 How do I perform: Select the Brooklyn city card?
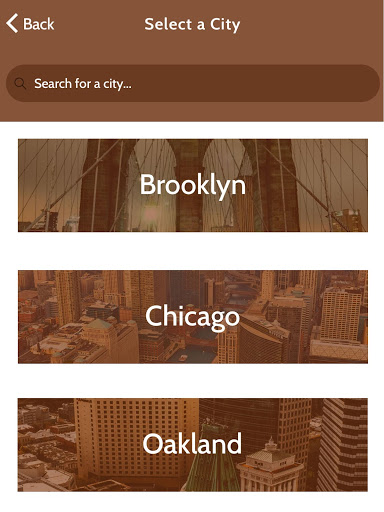tap(193, 185)
